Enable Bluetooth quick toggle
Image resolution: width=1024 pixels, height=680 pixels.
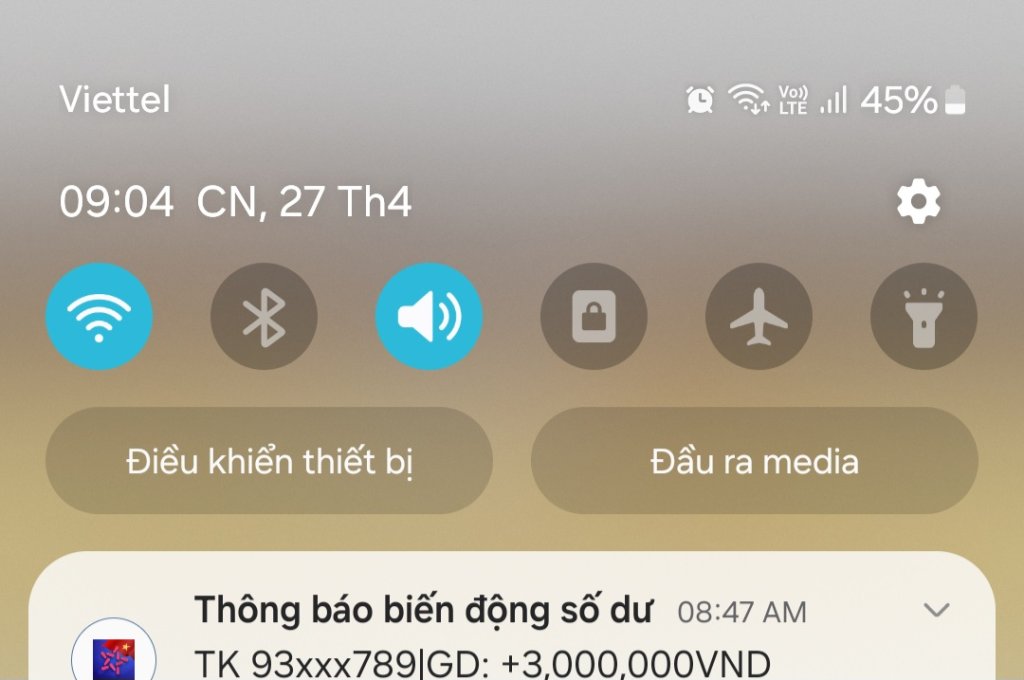pos(264,317)
